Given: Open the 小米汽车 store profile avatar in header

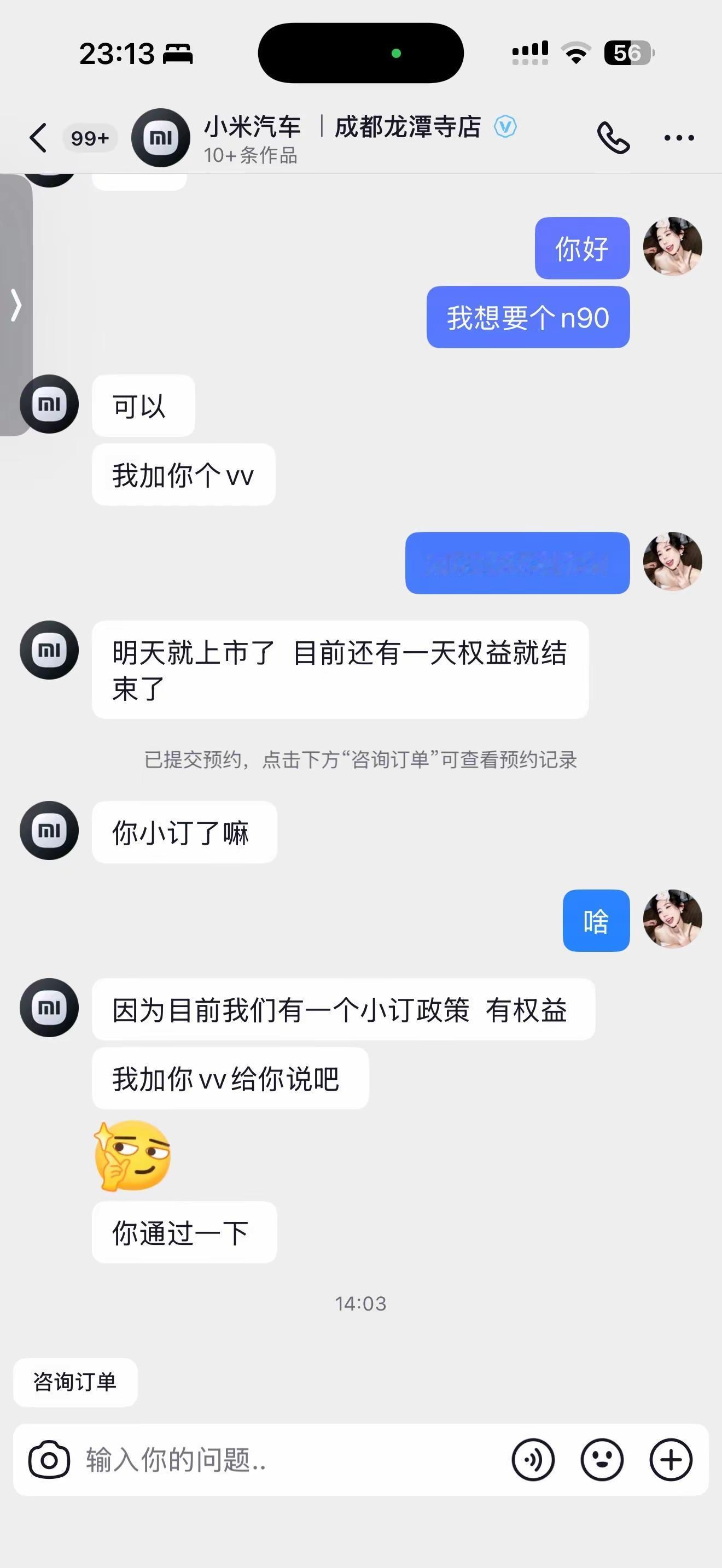Looking at the screenshot, I should 161,138.
